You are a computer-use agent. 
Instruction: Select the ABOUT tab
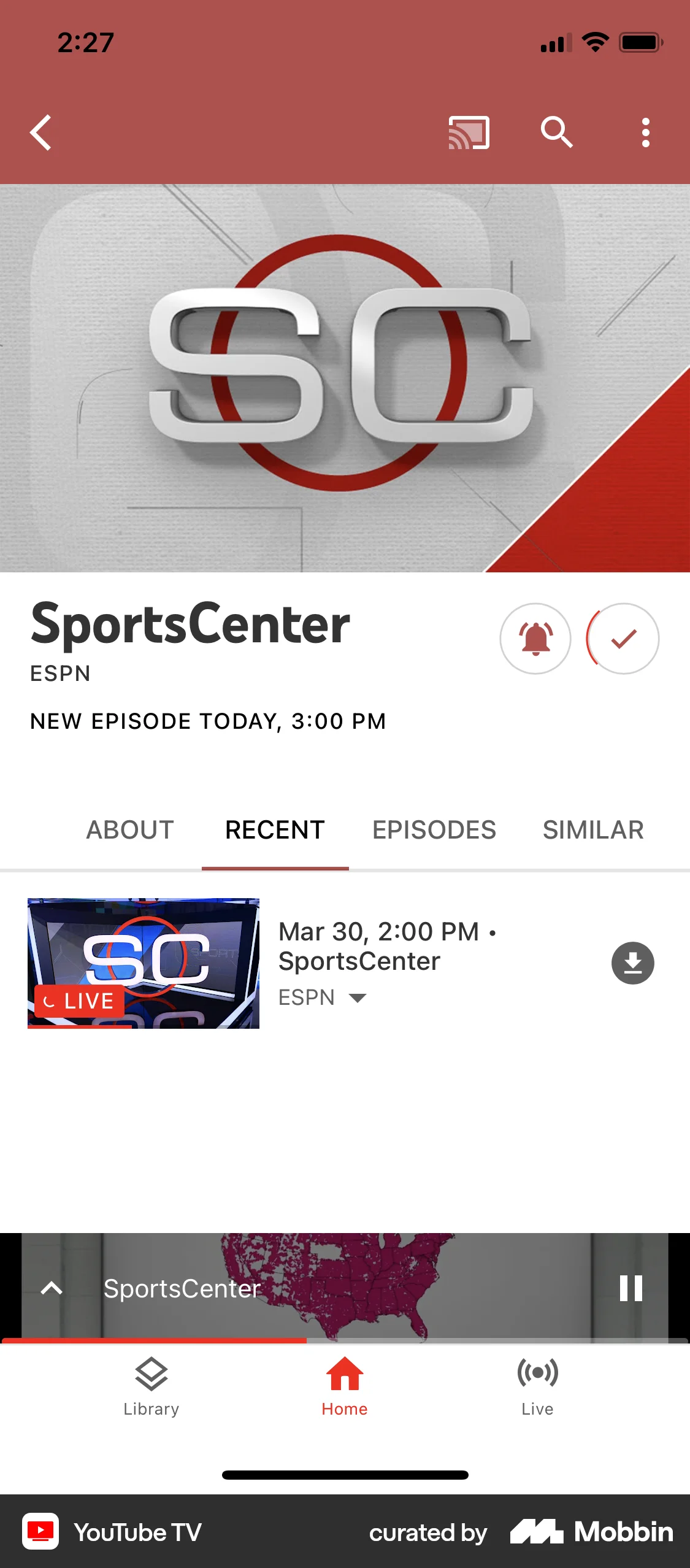coord(130,829)
